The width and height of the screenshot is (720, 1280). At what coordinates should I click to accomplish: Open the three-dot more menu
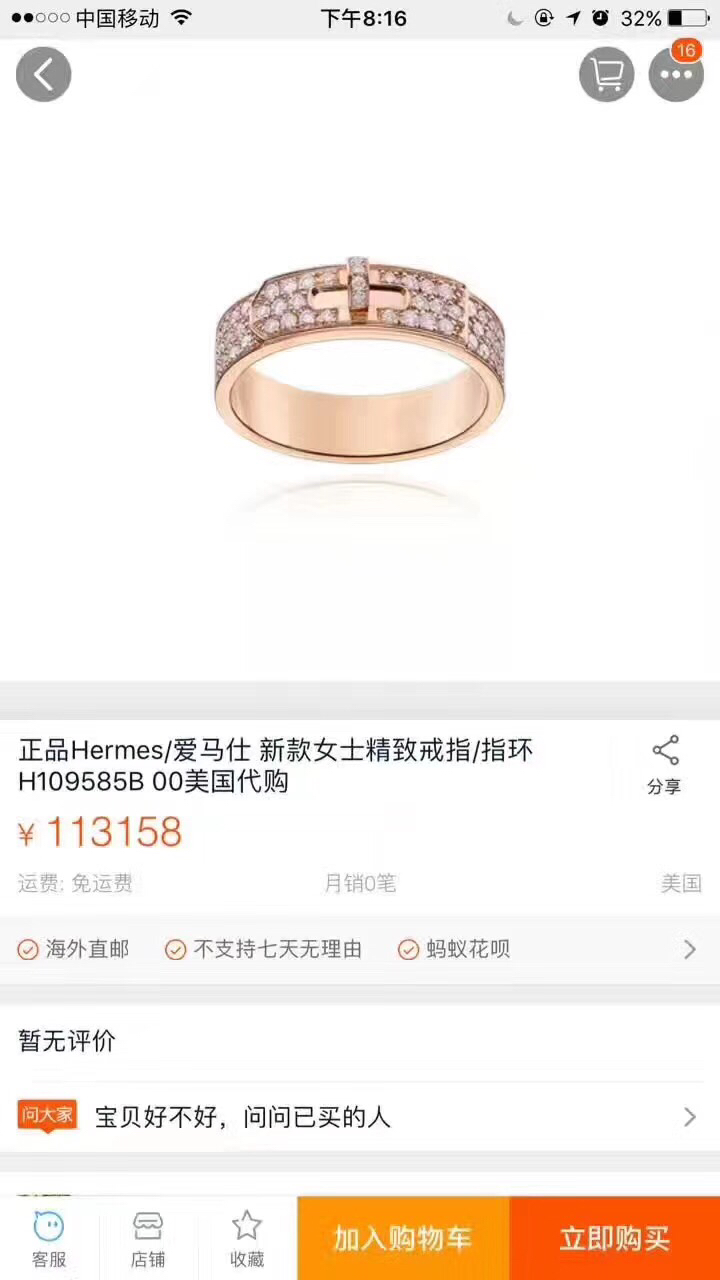[676, 75]
